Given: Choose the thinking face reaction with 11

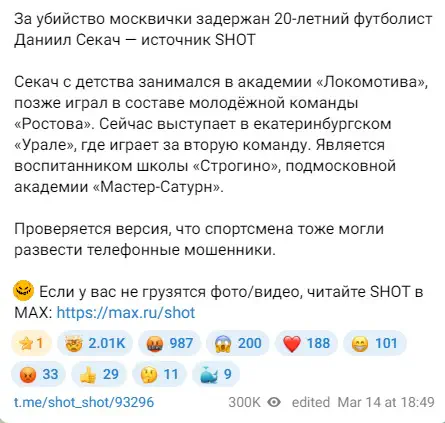Looking at the screenshot, I should click(x=159, y=374).
